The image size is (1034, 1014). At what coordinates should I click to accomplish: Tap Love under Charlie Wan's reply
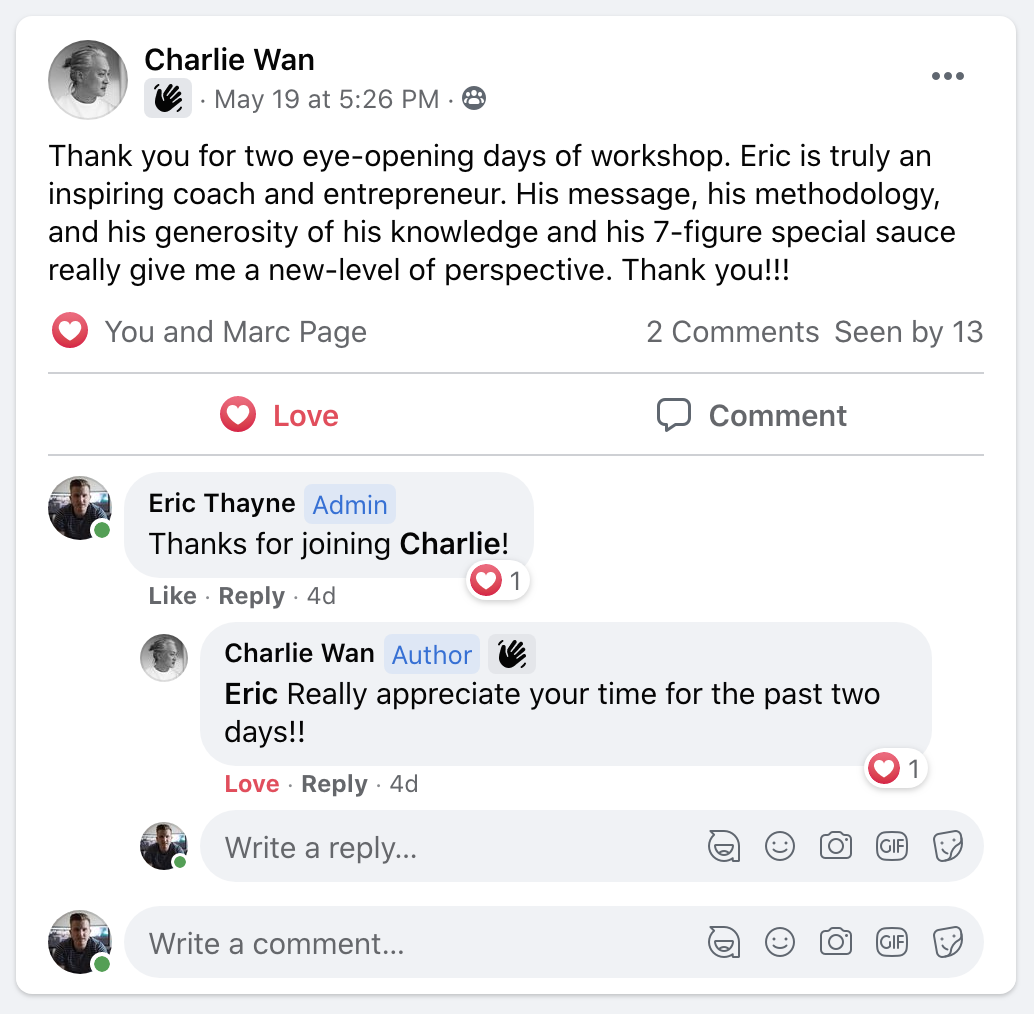[251, 784]
